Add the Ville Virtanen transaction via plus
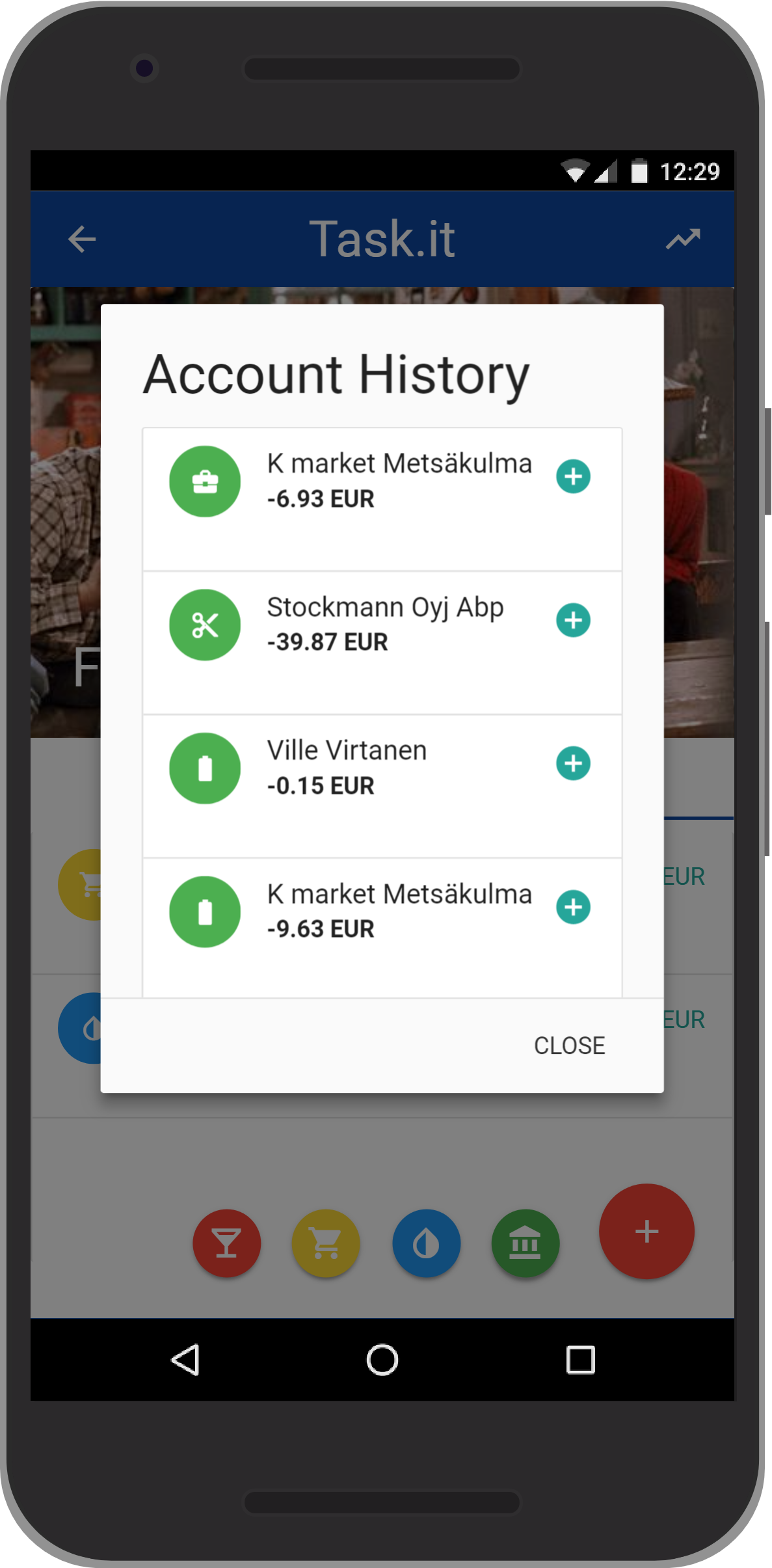772x1568 pixels. 573,763
